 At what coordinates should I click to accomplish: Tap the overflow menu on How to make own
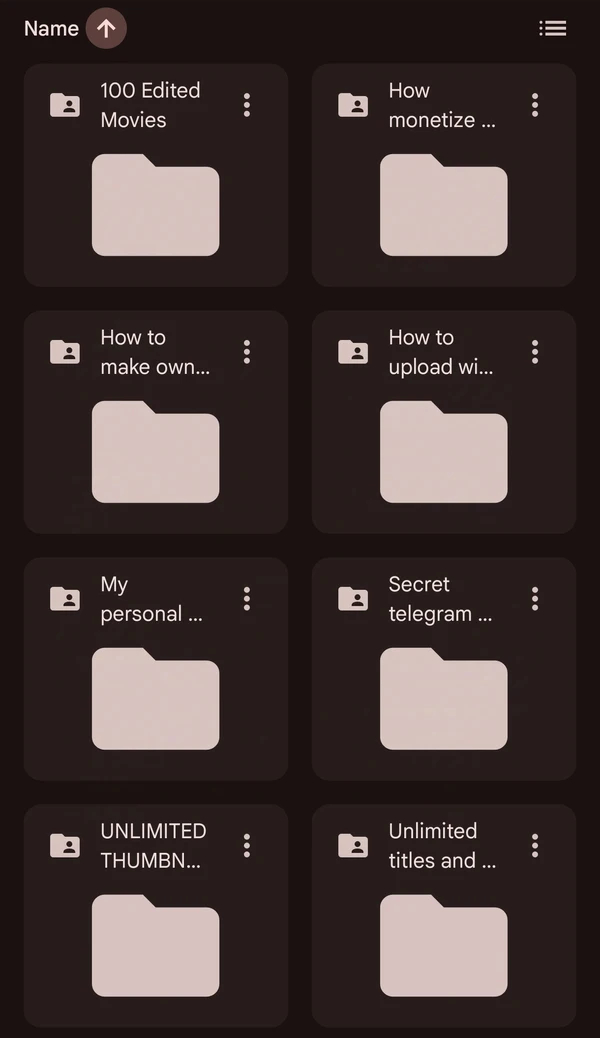click(x=247, y=352)
